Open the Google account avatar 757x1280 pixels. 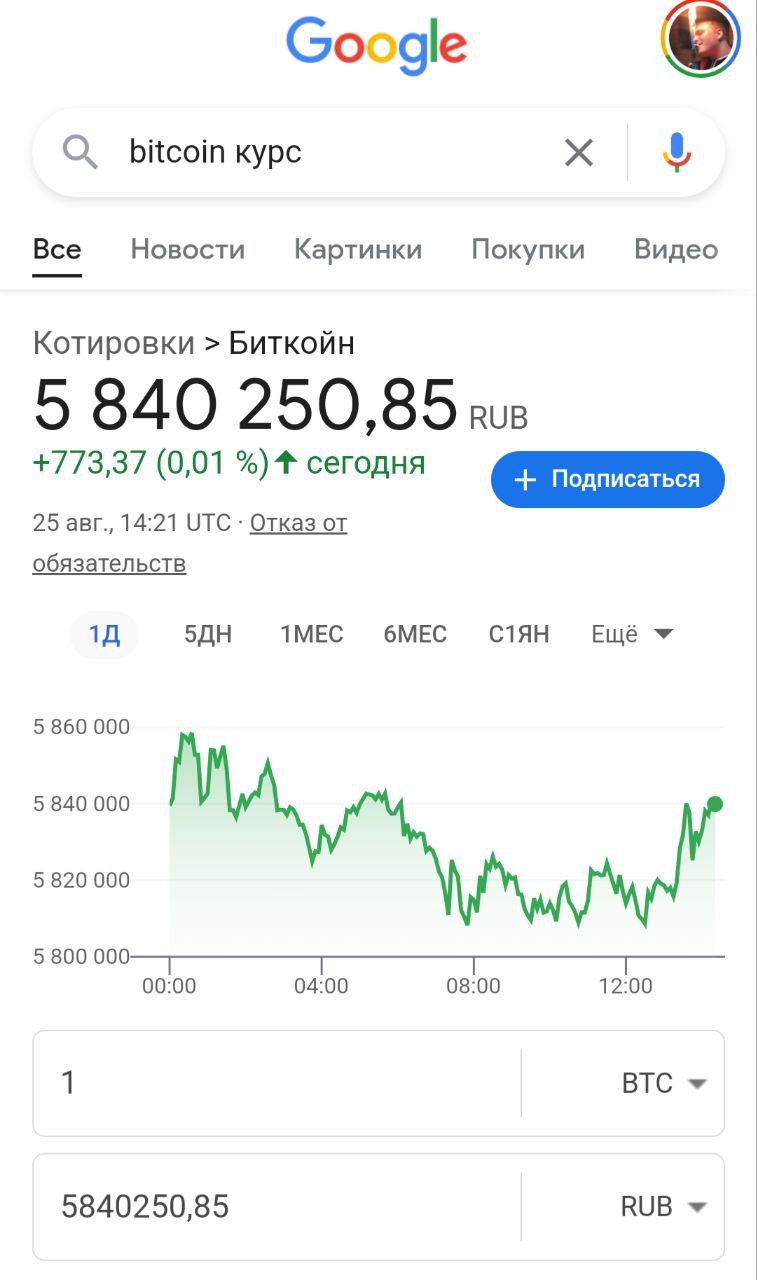point(701,39)
